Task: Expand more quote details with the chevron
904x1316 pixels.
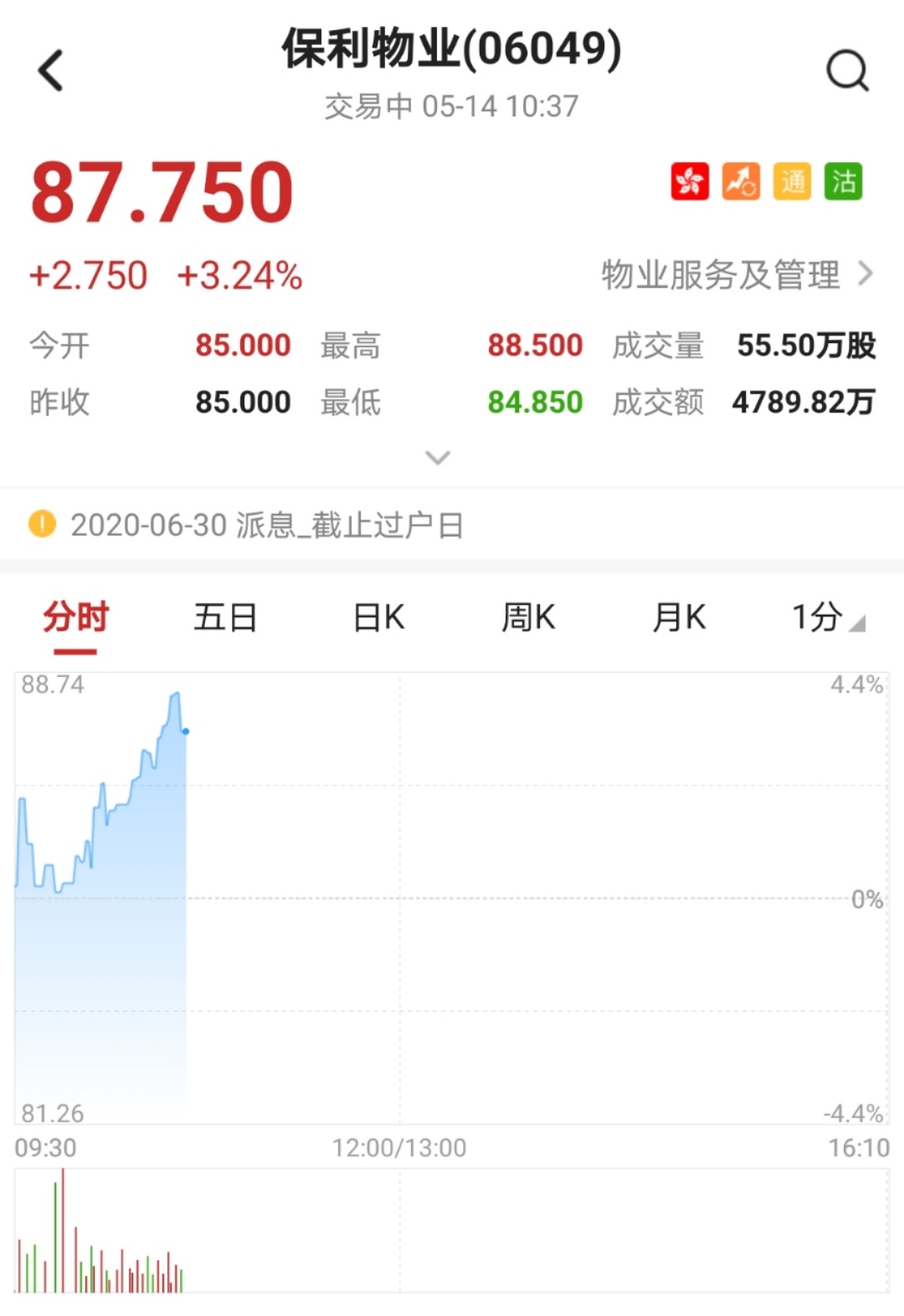Action: [x=438, y=457]
